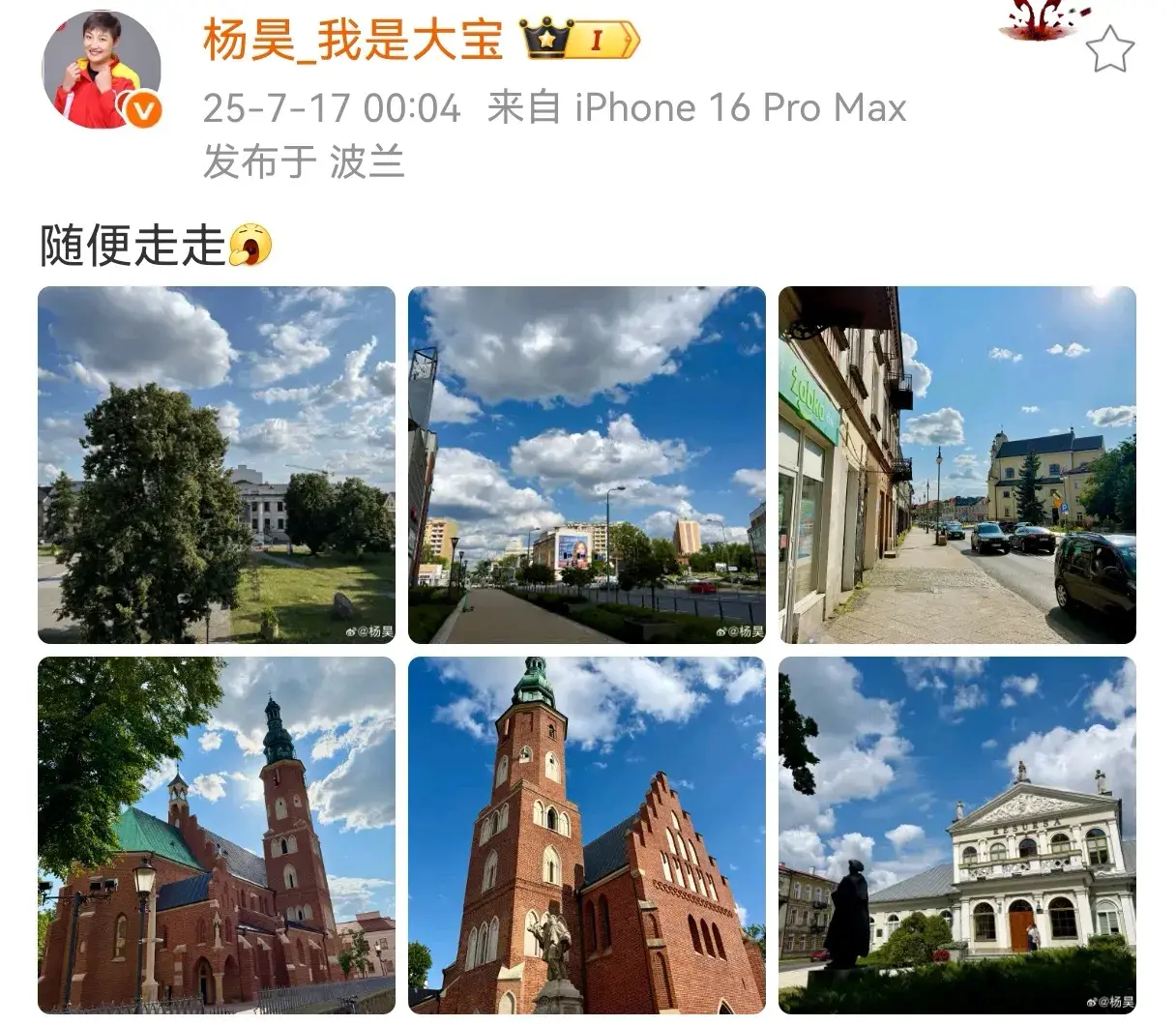Tap the star favorite icon
Screen dimensions: 1176x1025
coord(1109,49)
